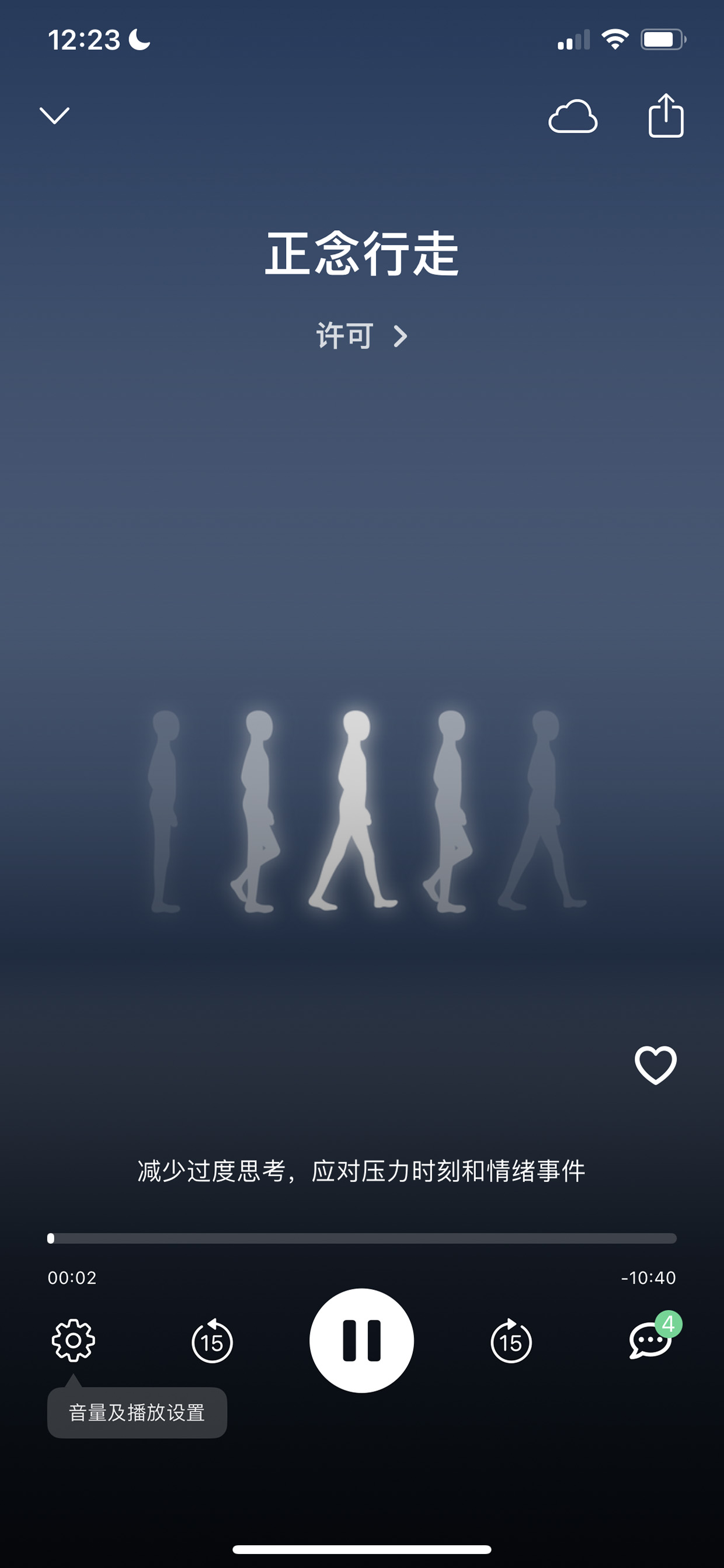The image size is (724, 1568).
Task: Collapse the player with the down chevron
Action: pos(54,115)
